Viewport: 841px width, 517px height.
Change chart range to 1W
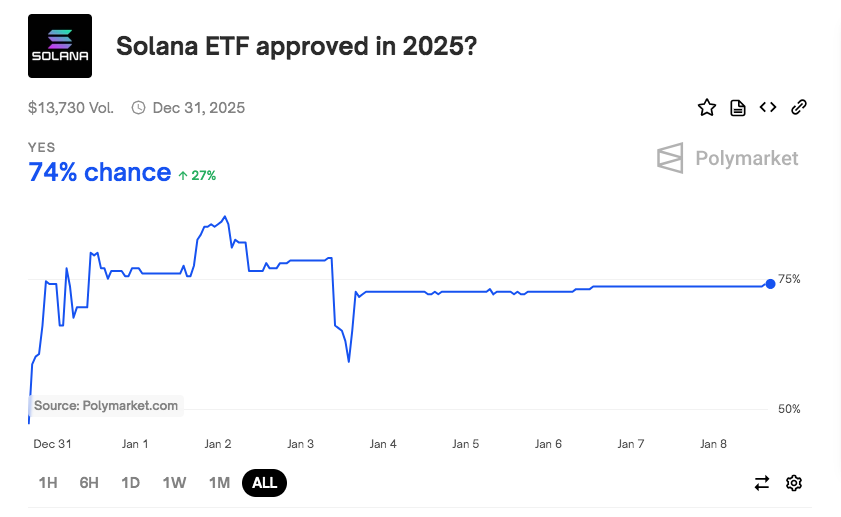174,483
